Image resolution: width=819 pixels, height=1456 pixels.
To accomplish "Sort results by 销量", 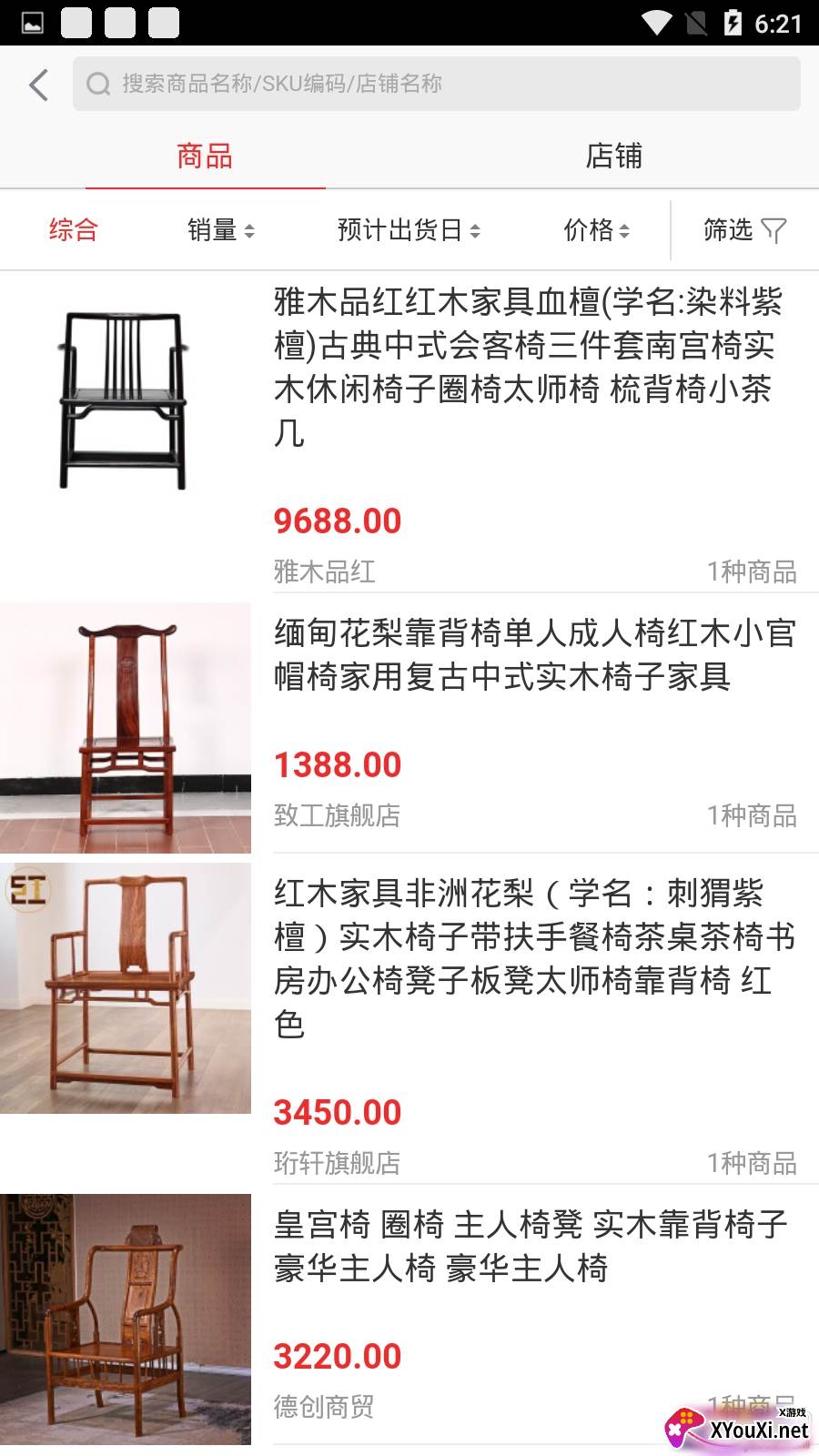I will [220, 230].
